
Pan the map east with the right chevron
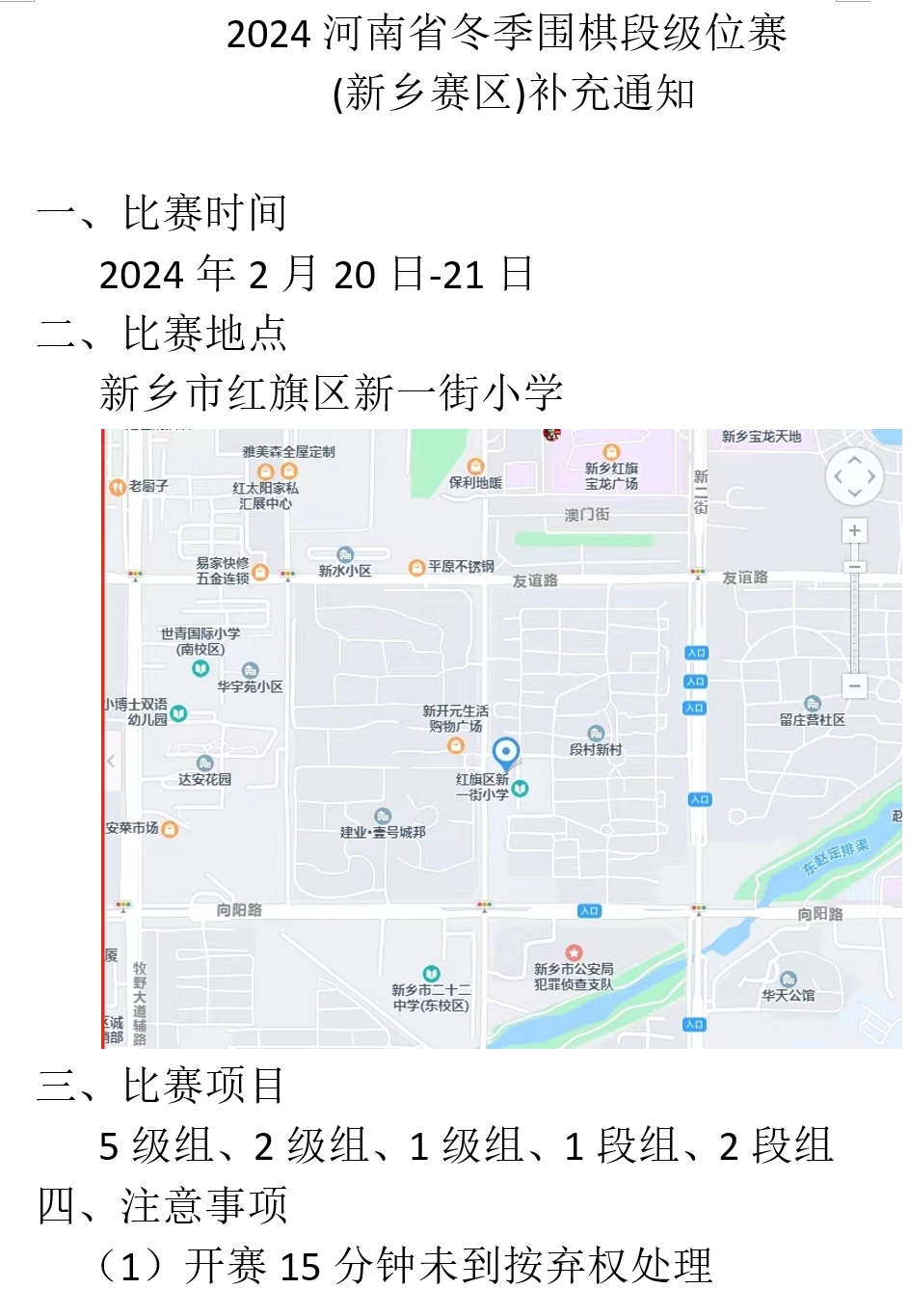point(871,476)
